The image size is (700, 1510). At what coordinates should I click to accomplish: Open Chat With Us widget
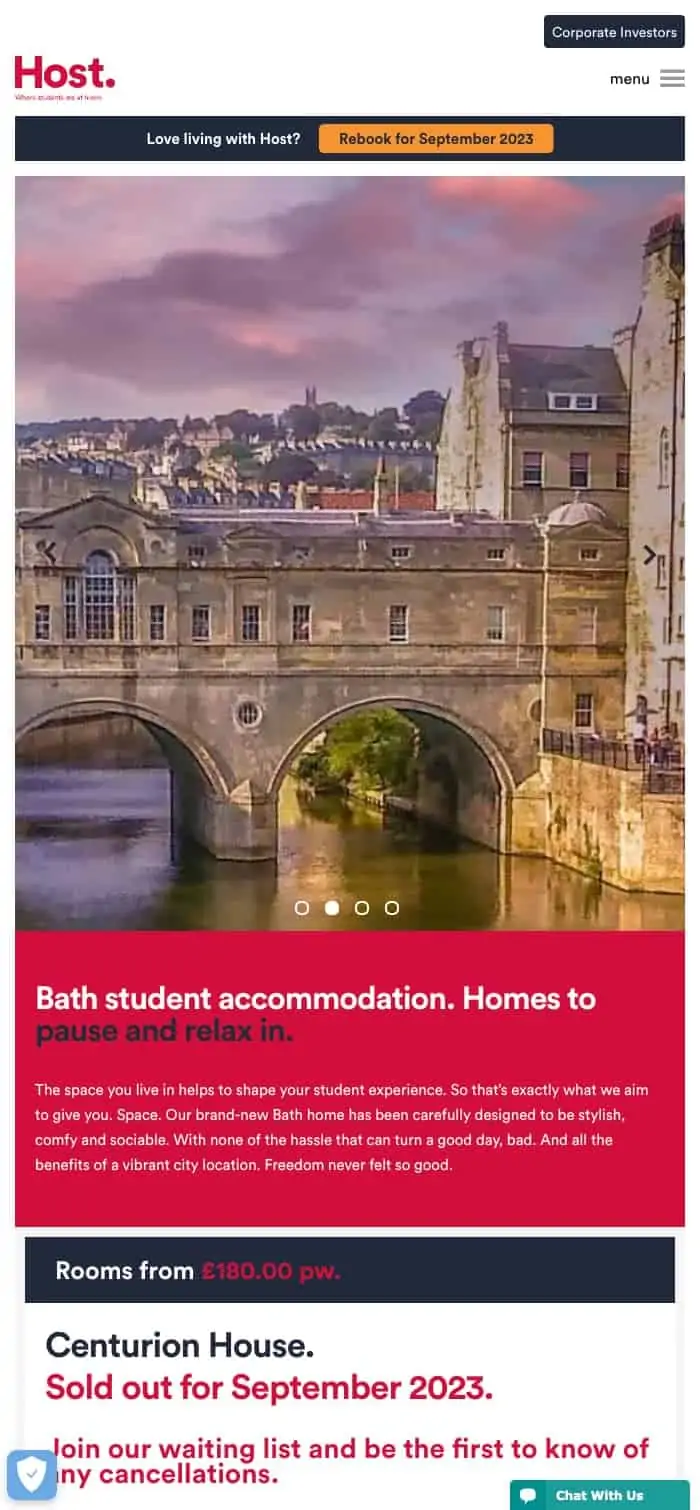tap(598, 1495)
